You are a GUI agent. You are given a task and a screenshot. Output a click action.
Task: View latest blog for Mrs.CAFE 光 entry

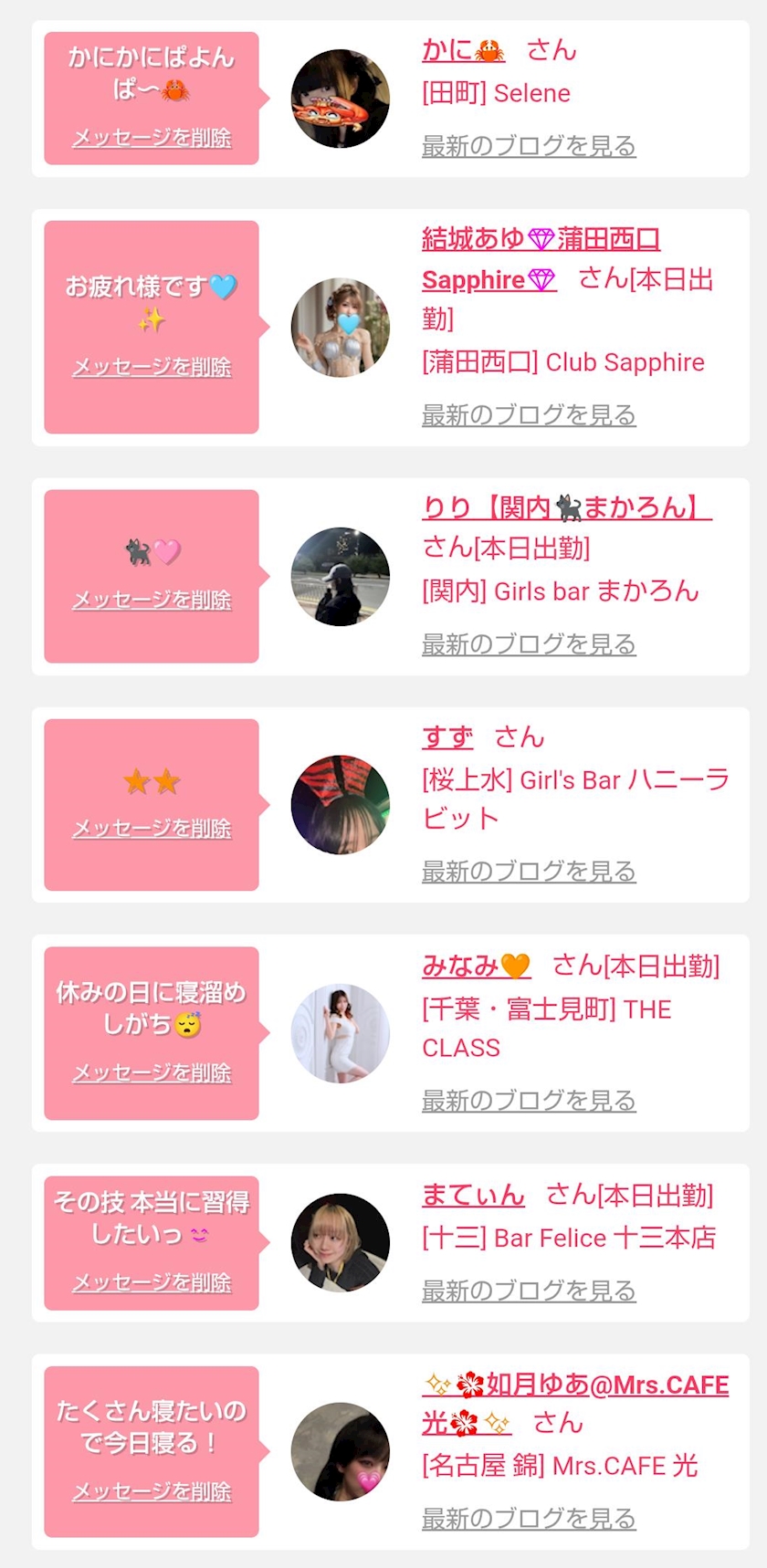tap(529, 1519)
